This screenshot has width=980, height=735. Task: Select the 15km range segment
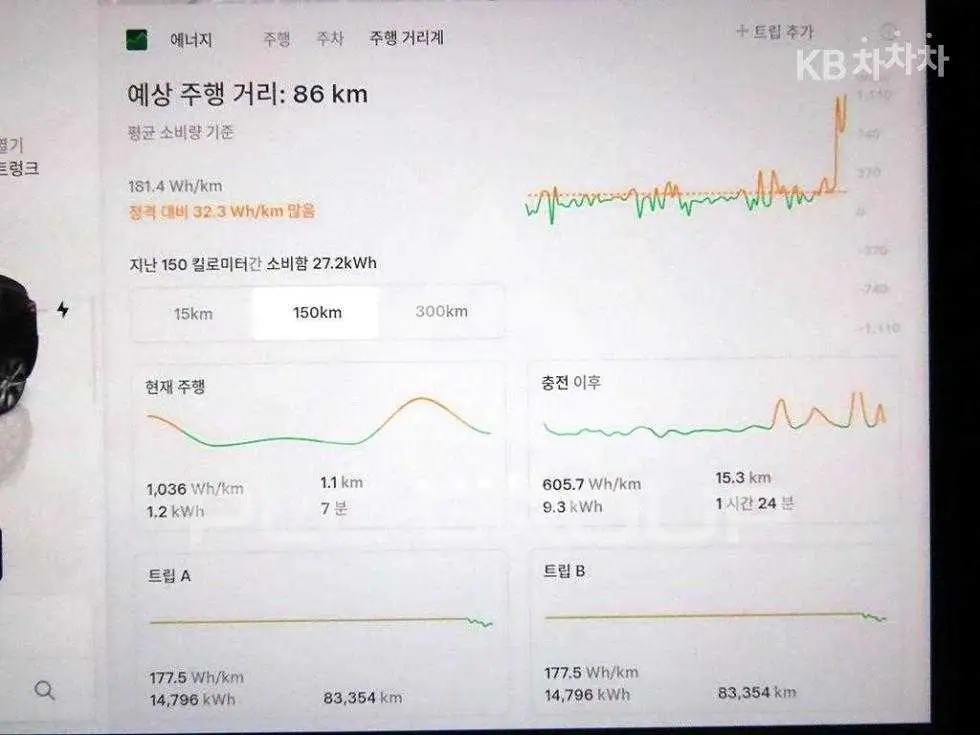[192, 313]
